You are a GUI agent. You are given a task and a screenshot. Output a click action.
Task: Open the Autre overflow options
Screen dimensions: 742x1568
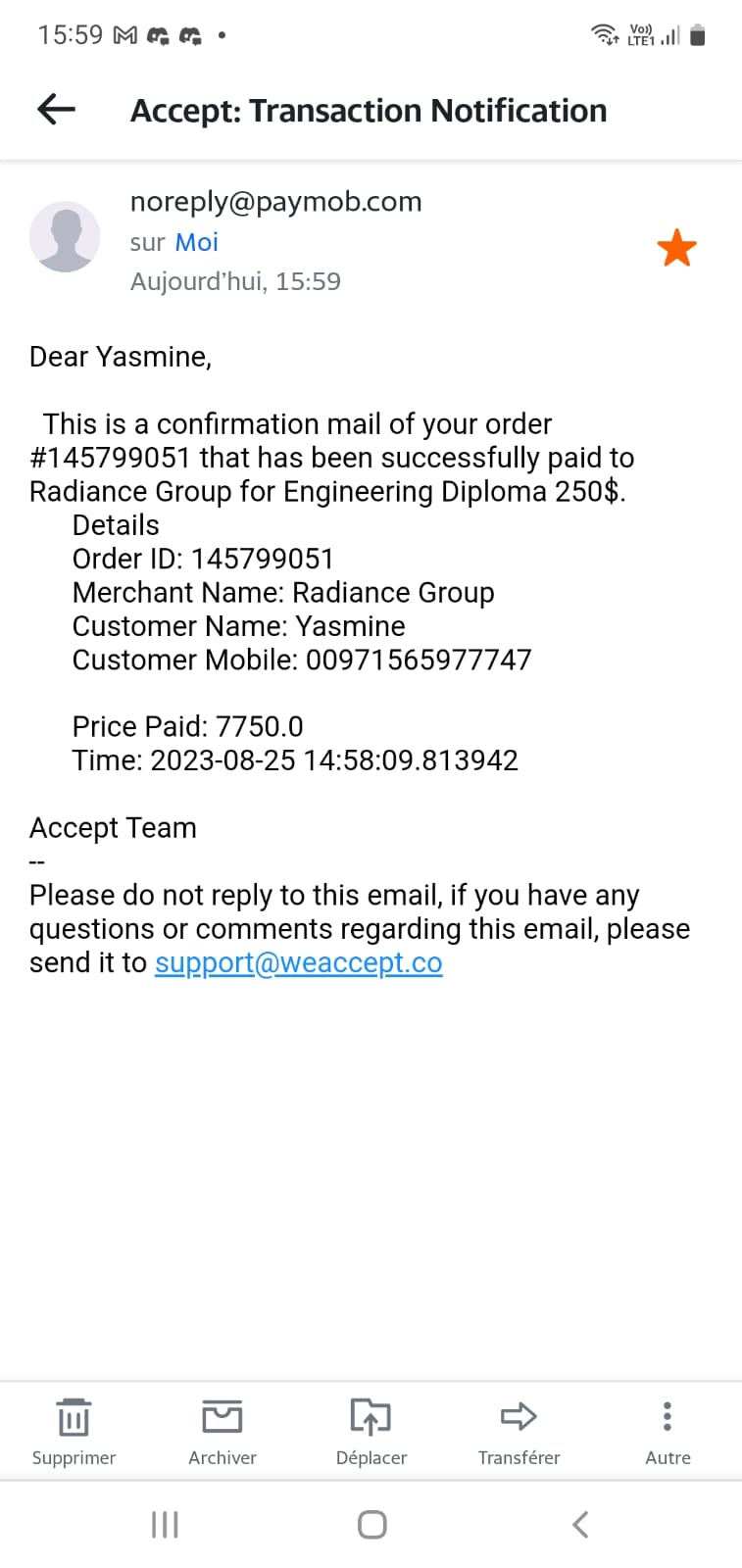tap(668, 1432)
